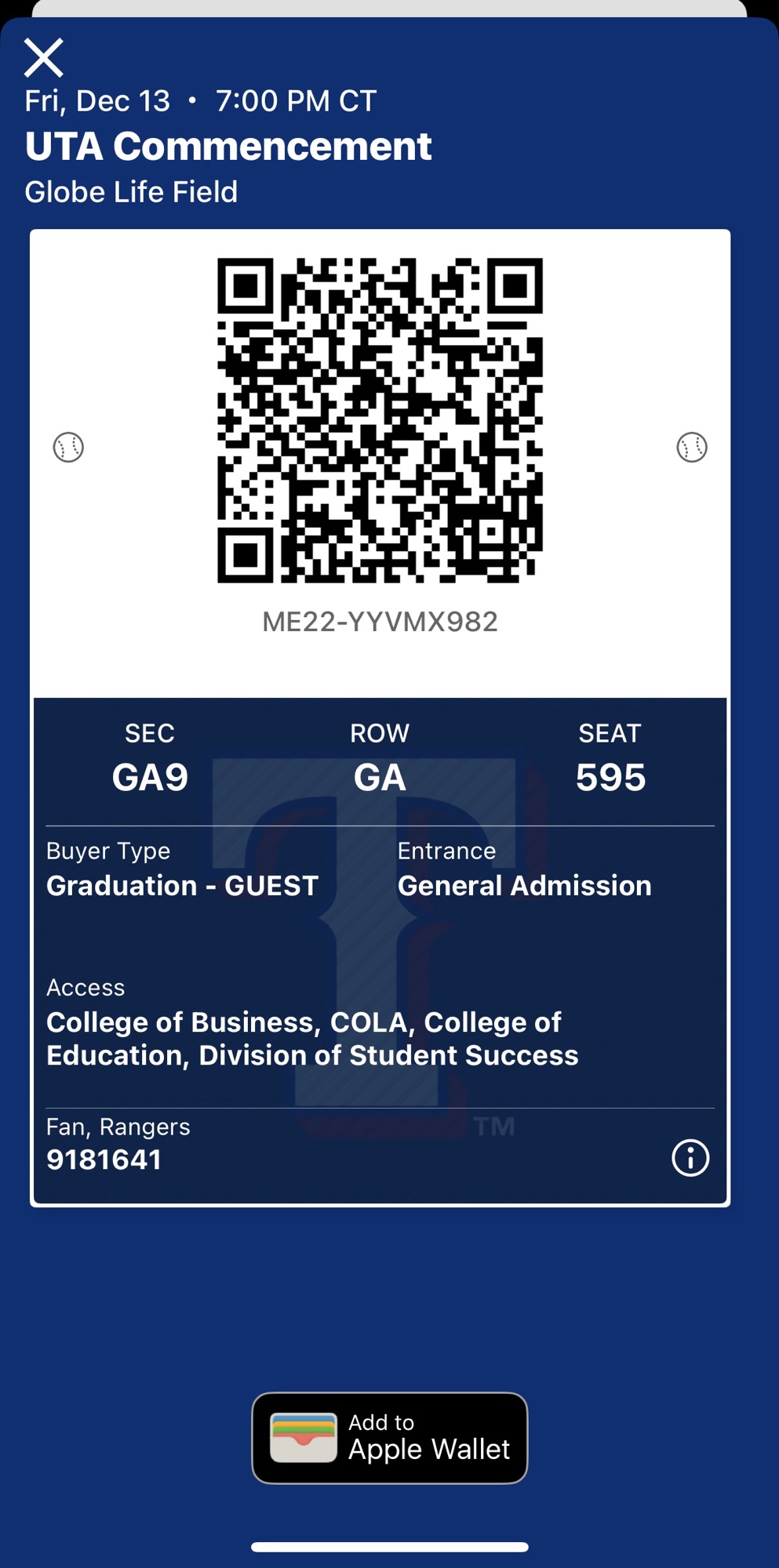Open the ticket info icon
The height and width of the screenshot is (1568, 779).
coord(690,1158)
